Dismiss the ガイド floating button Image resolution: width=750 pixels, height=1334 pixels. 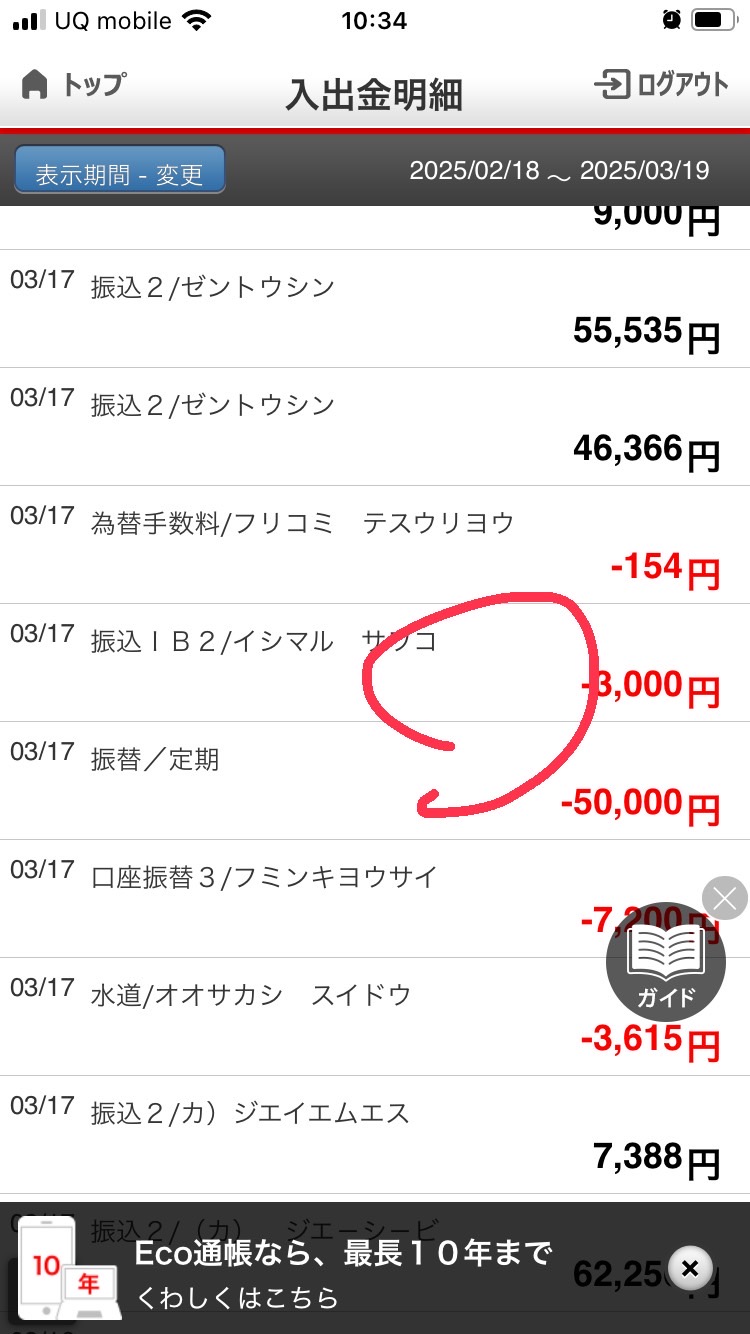pos(725,898)
